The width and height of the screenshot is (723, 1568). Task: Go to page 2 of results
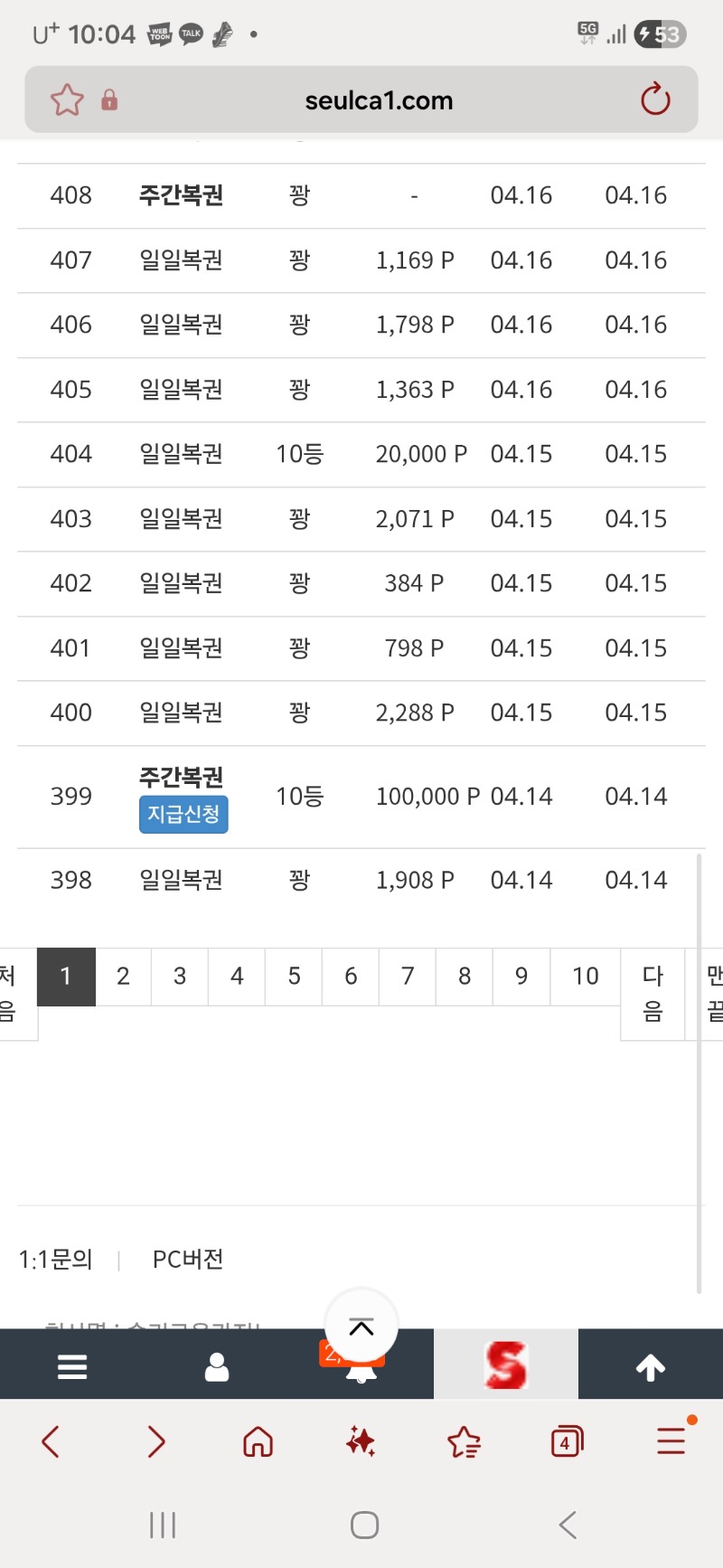tap(123, 976)
